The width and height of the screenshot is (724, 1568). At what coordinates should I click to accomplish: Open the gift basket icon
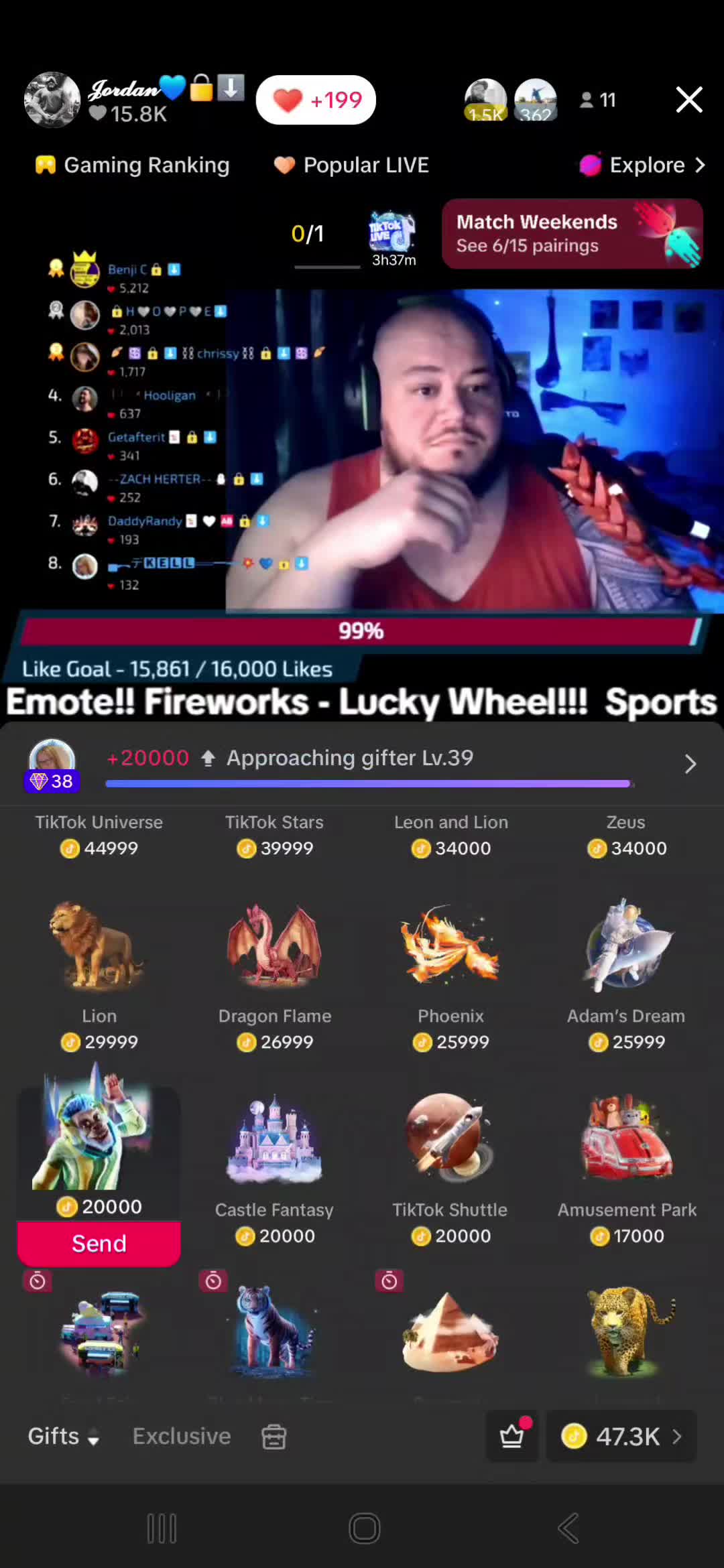[512, 1436]
